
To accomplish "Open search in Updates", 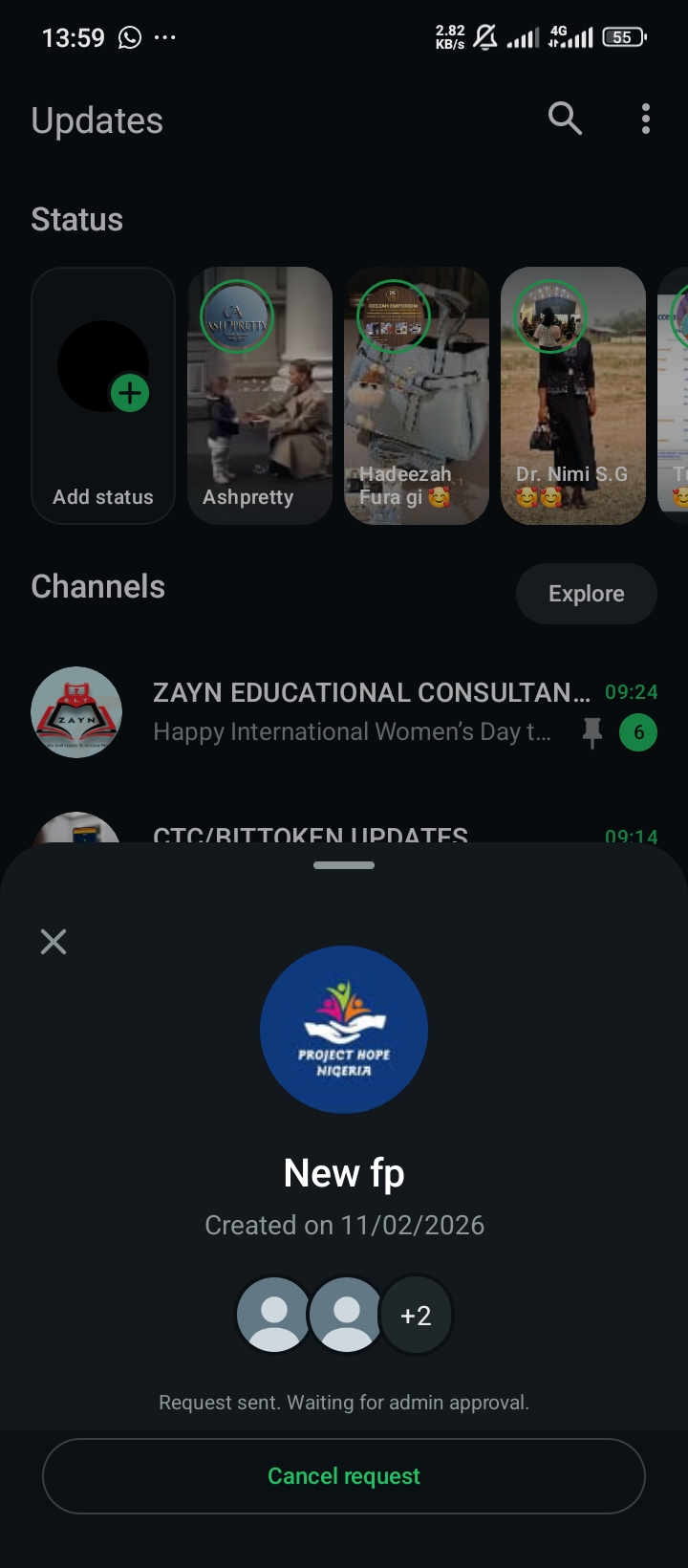I will (x=565, y=119).
